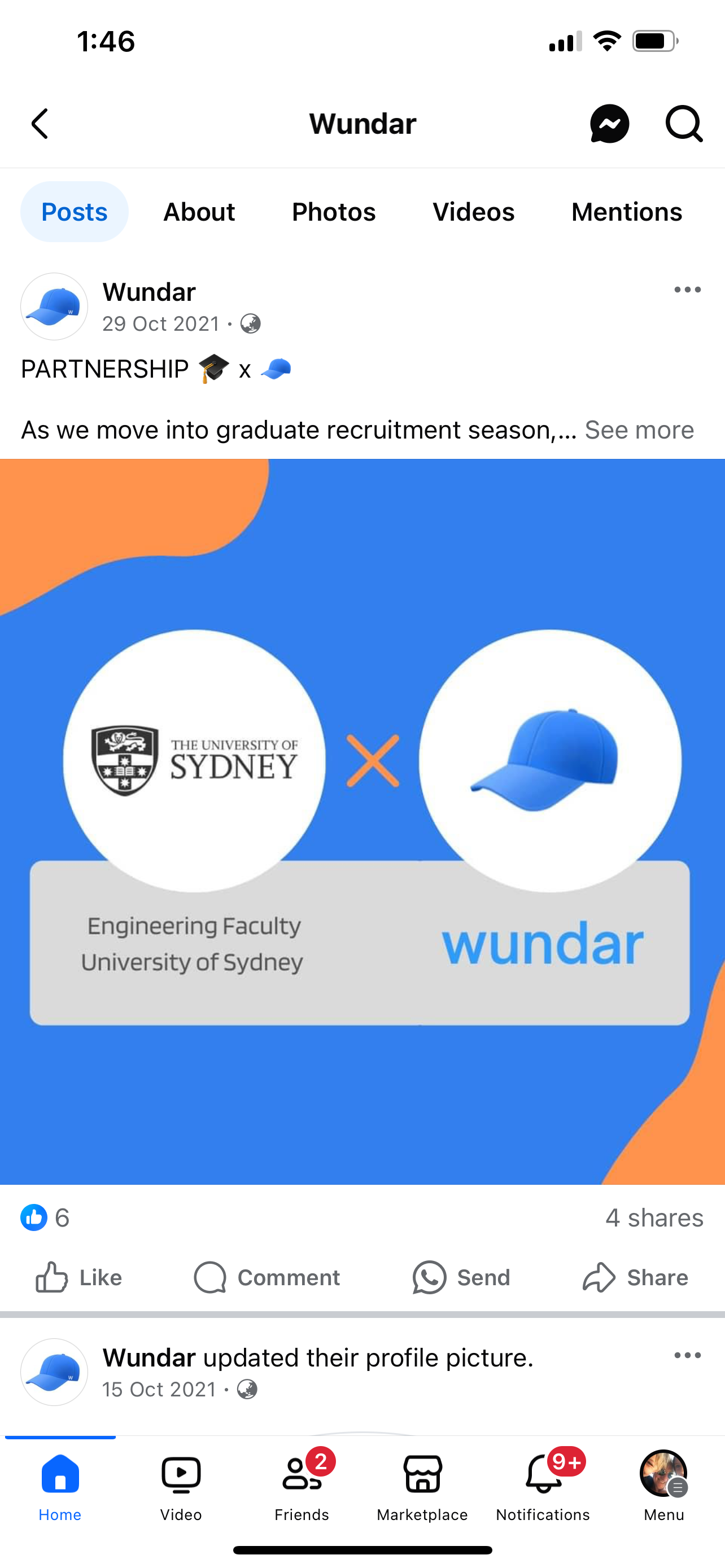Comment on the partnership post
Image resolution: width=725 pixels, height=1568 pixels.
coord(267,1277)
